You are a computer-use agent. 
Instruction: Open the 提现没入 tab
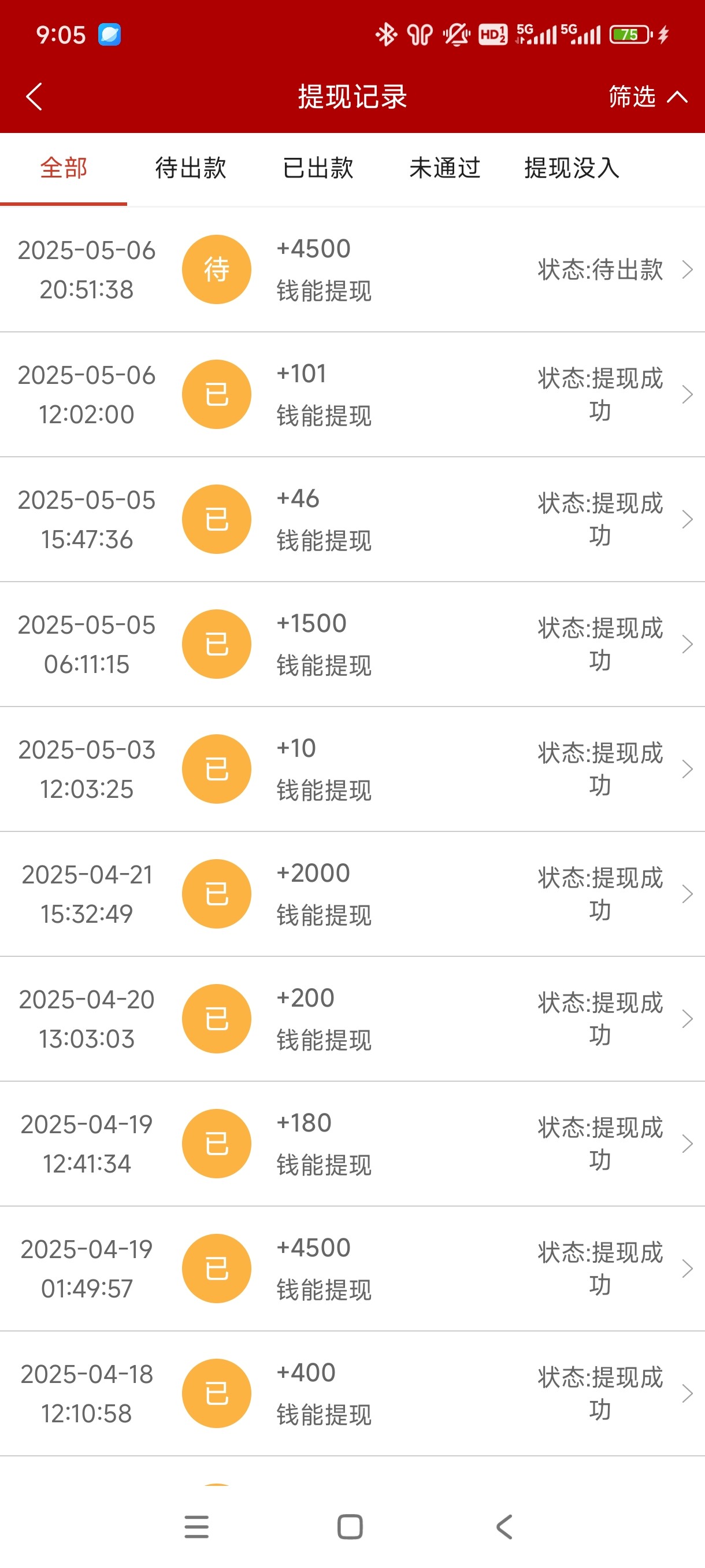tap(571, 168)
